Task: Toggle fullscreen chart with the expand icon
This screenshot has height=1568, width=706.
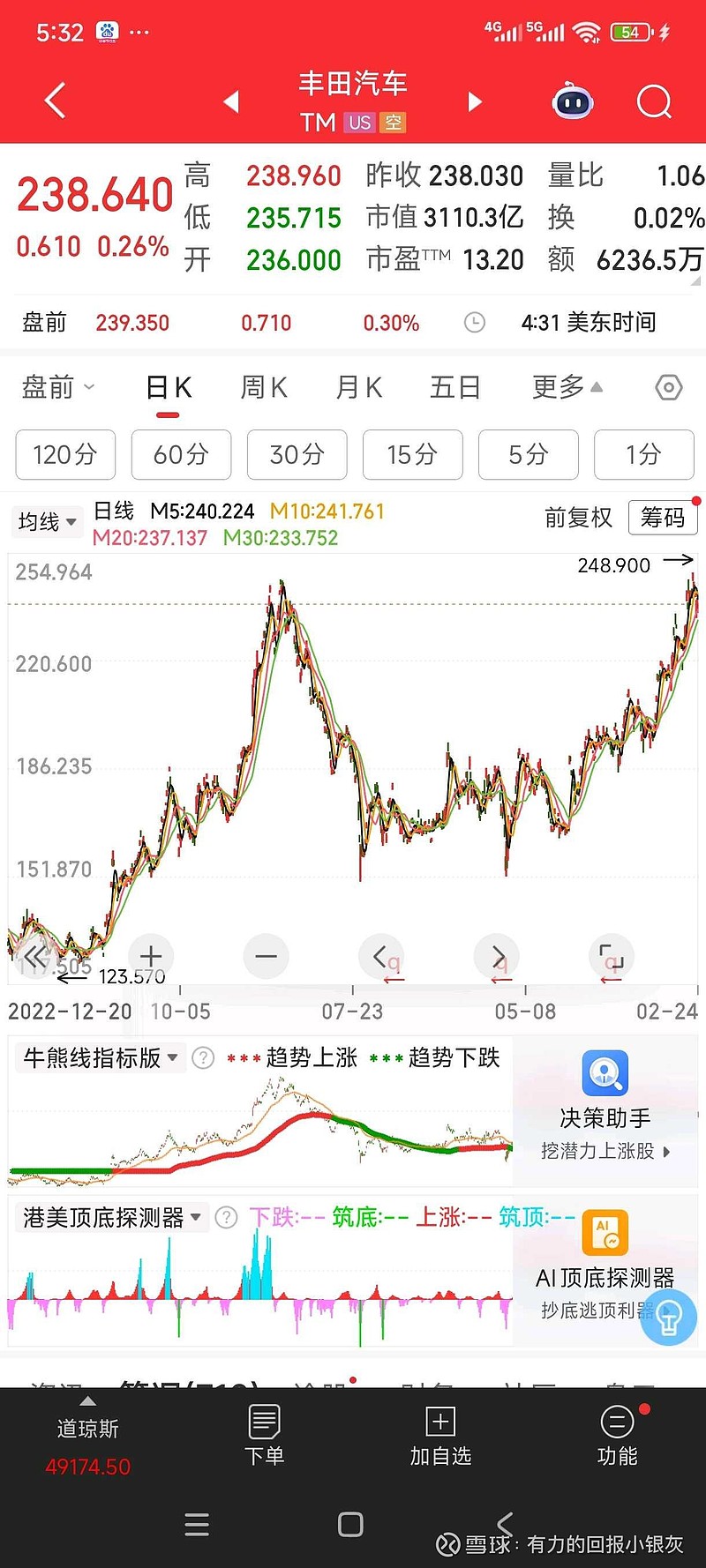Action: [x=611, y=956]
